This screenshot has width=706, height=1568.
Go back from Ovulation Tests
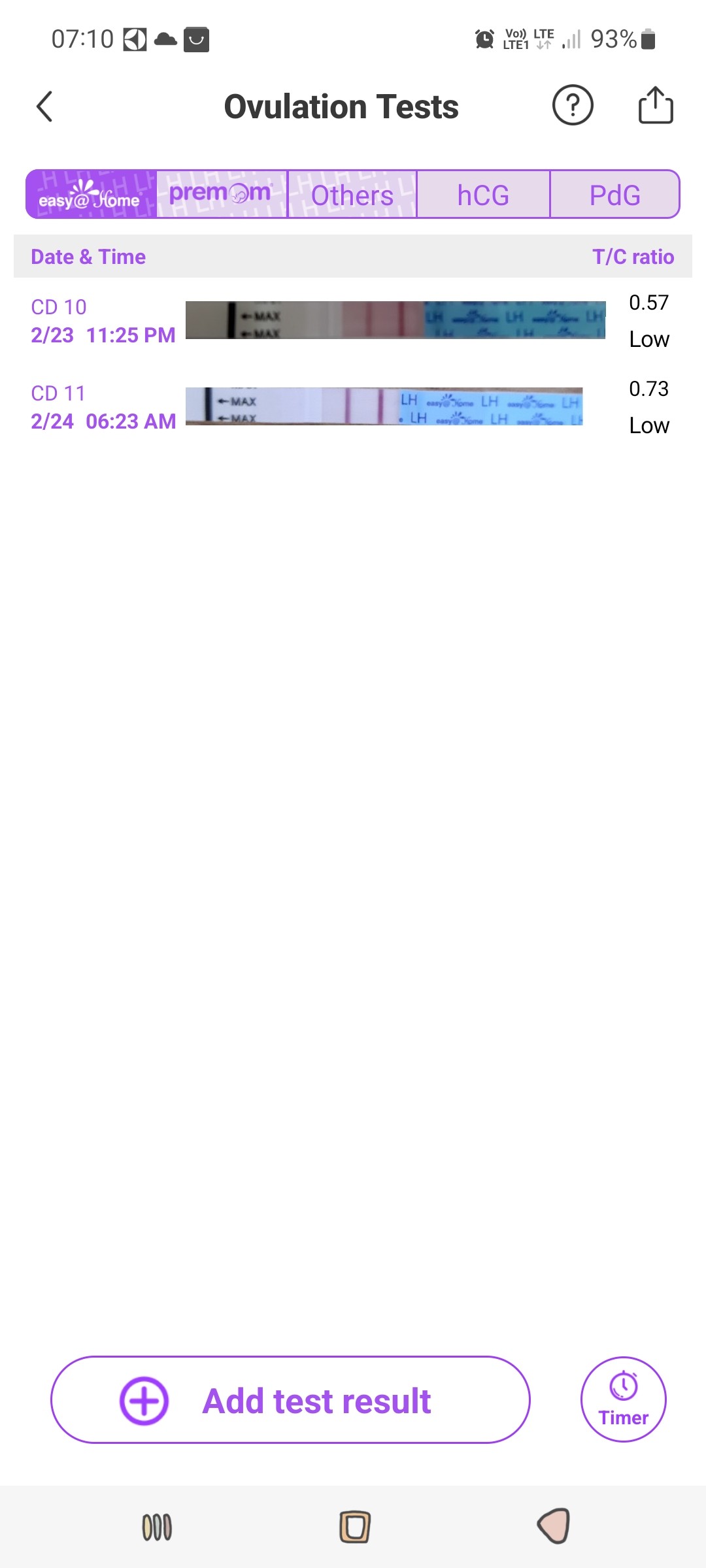pos(44,106)
